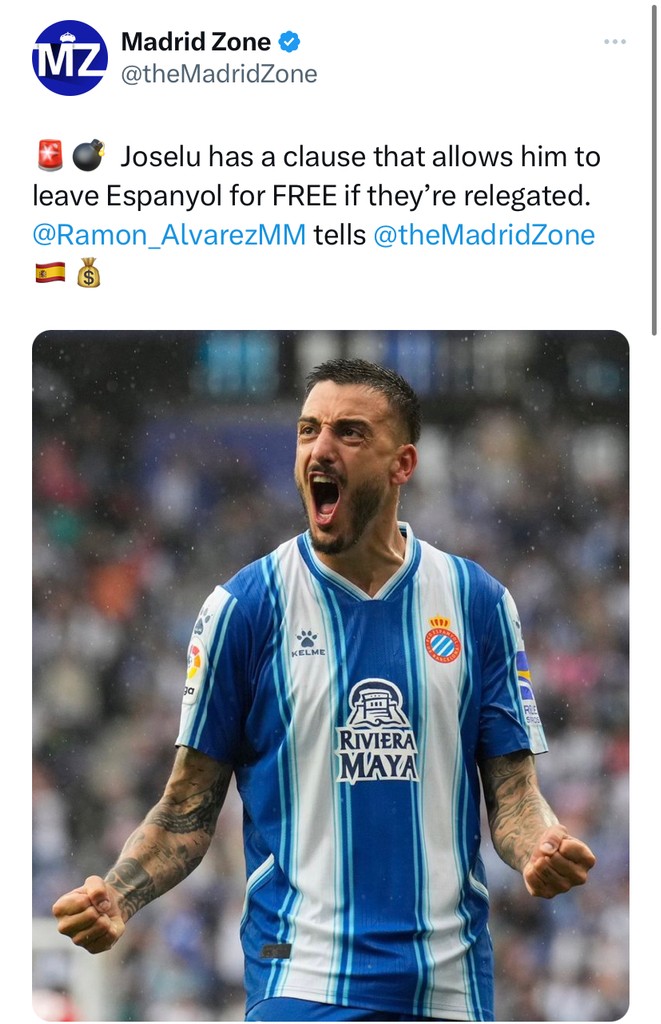Open the Madrid Zone profile avatar
The height and width of the screenshot is (1024, 661).
[70, 58]
